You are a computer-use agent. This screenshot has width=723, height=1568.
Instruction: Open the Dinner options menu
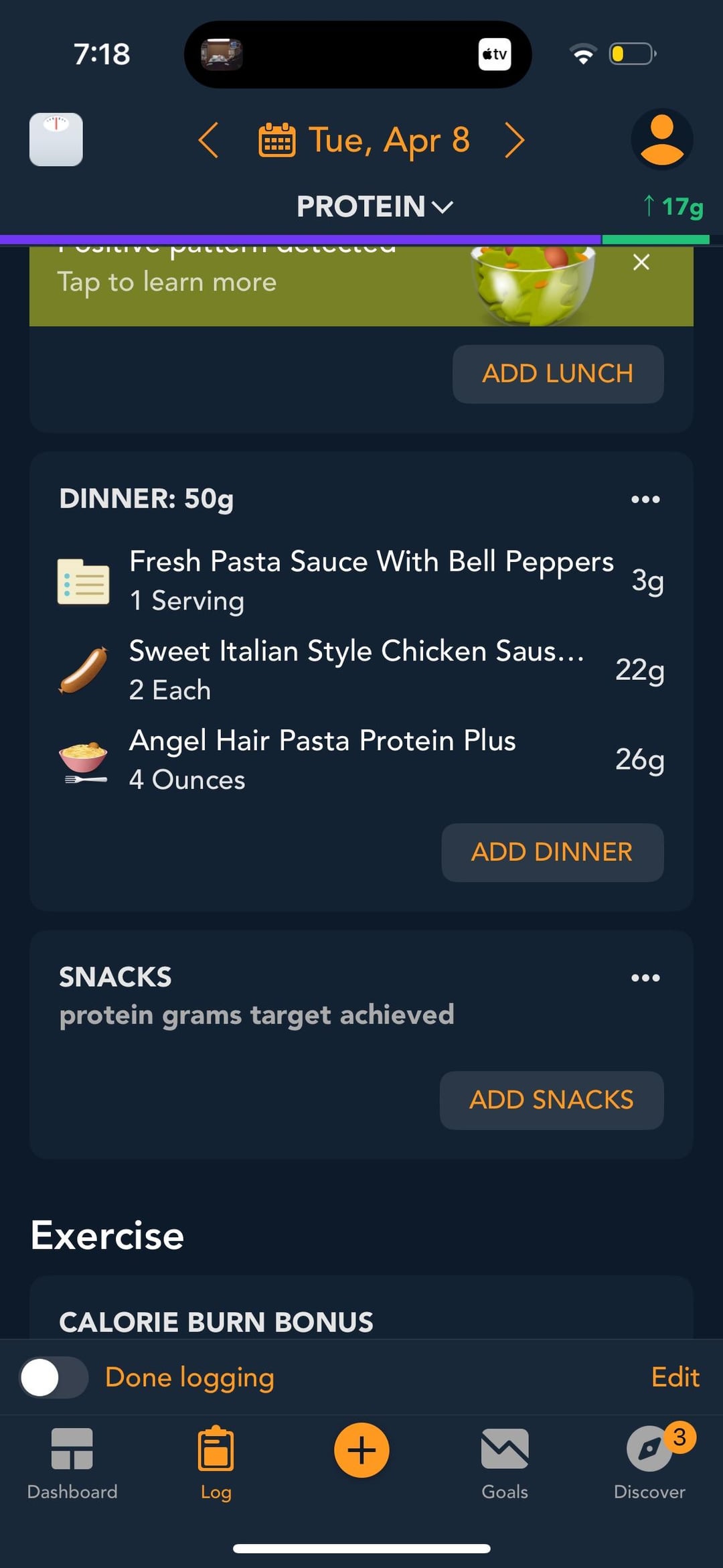click(645, 499)
